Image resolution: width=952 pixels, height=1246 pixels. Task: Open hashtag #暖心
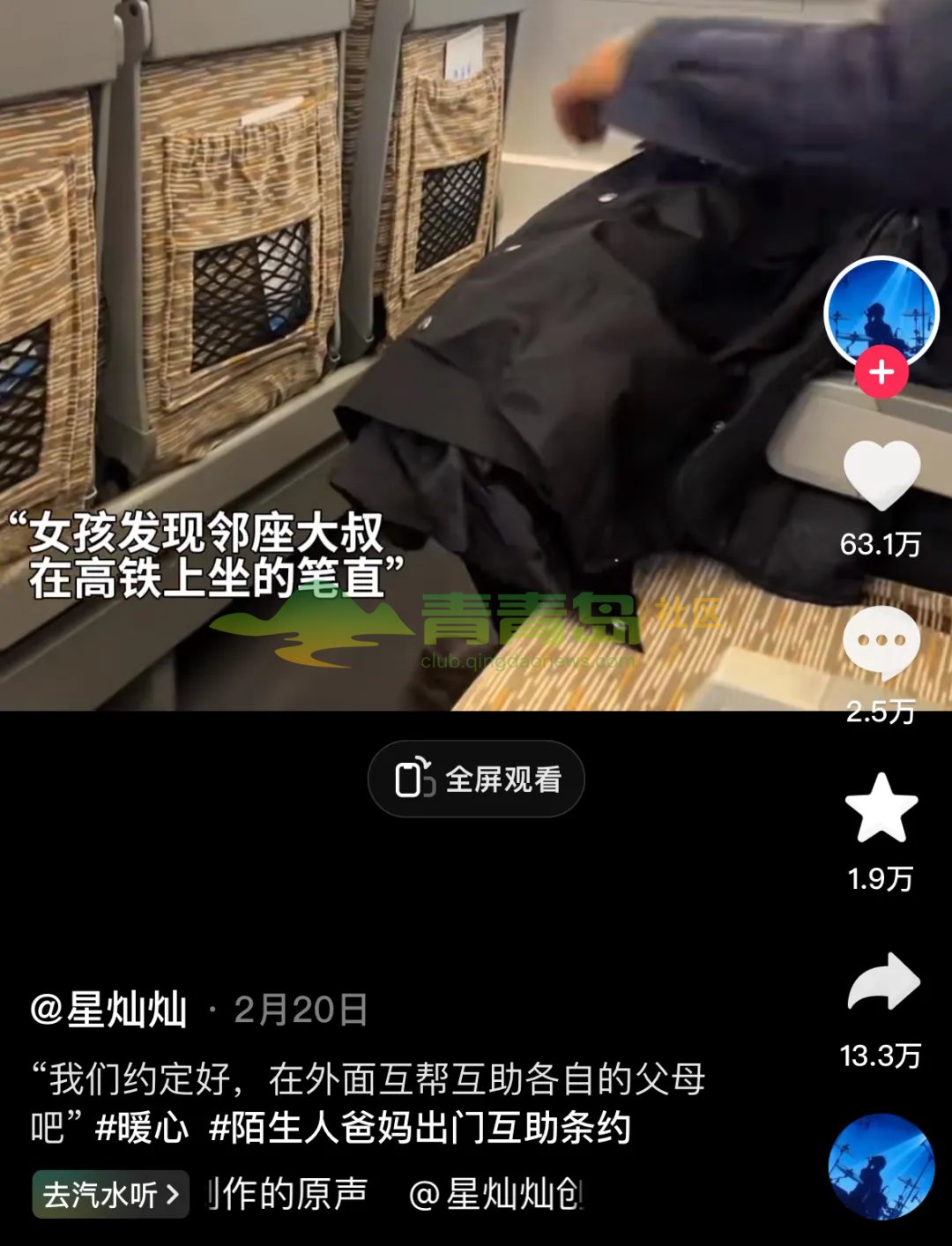click(142, 1128)
